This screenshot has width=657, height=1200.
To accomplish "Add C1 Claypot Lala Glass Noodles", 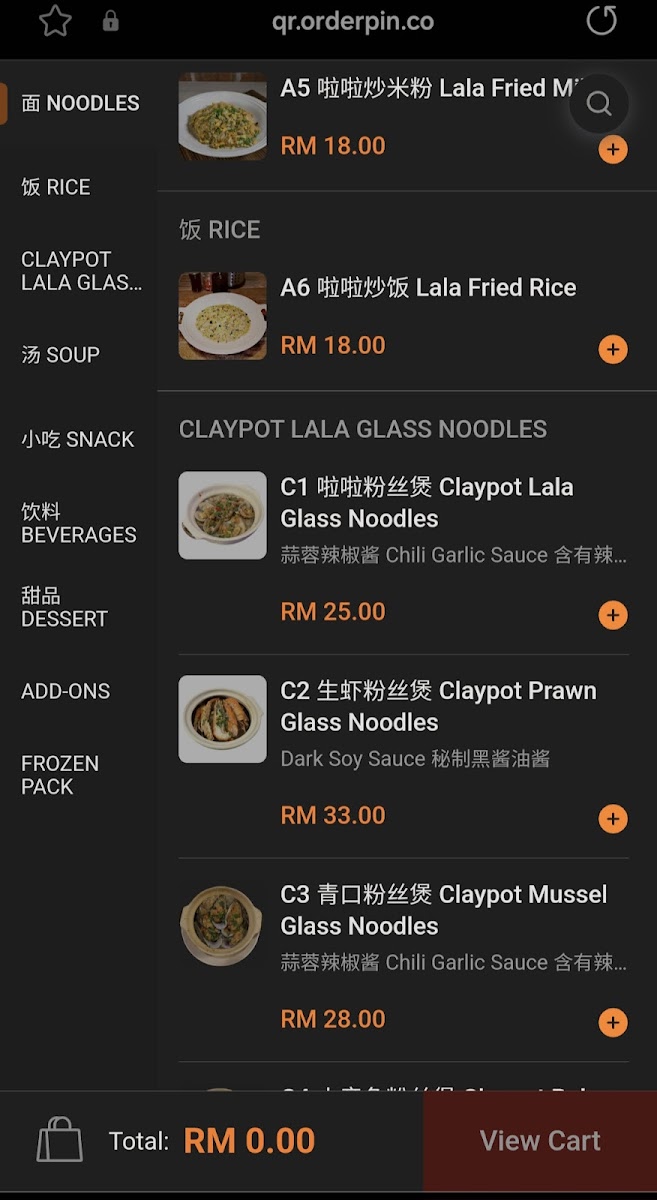I will coord(613,615).
